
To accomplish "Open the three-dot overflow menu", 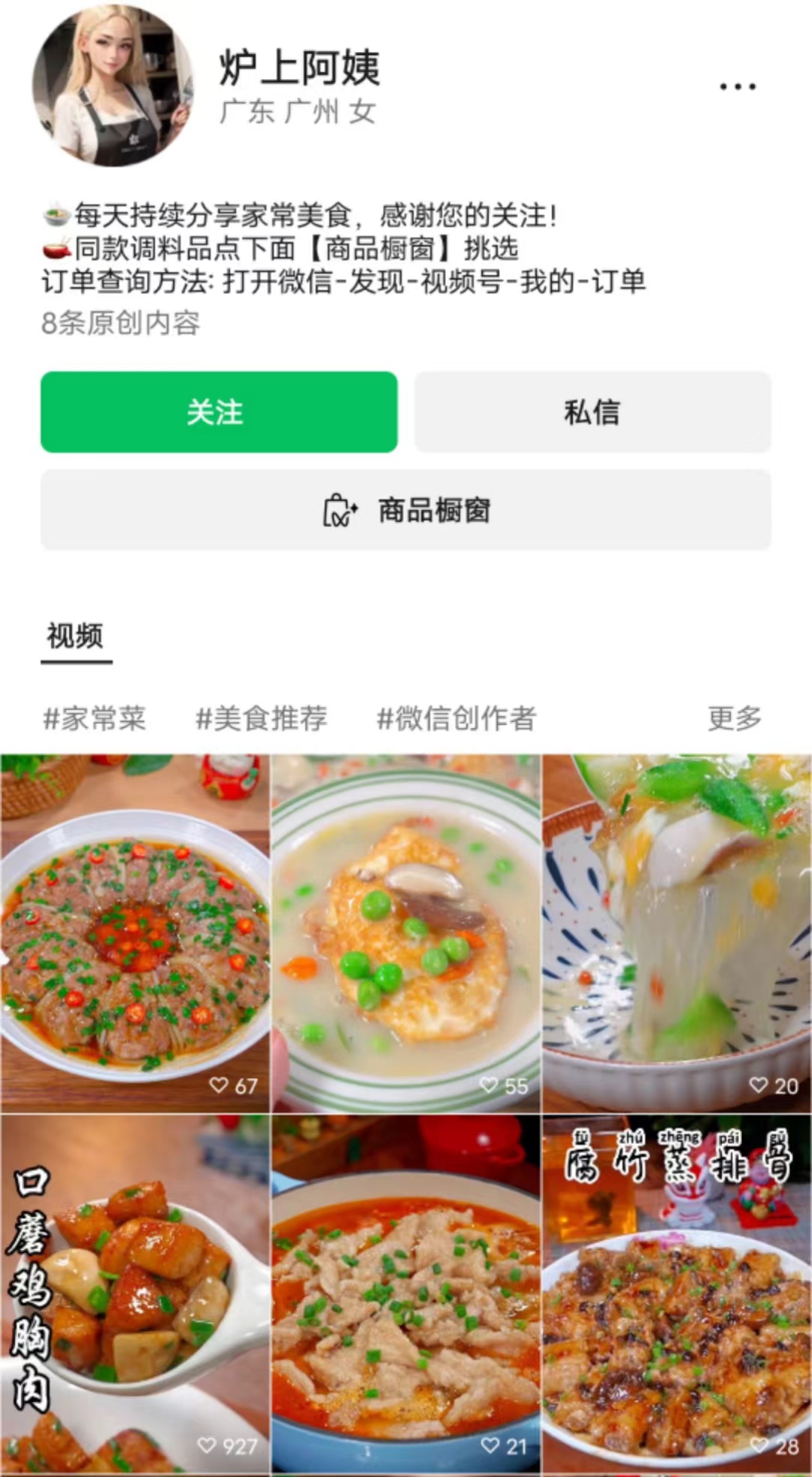I will point(737,86).
